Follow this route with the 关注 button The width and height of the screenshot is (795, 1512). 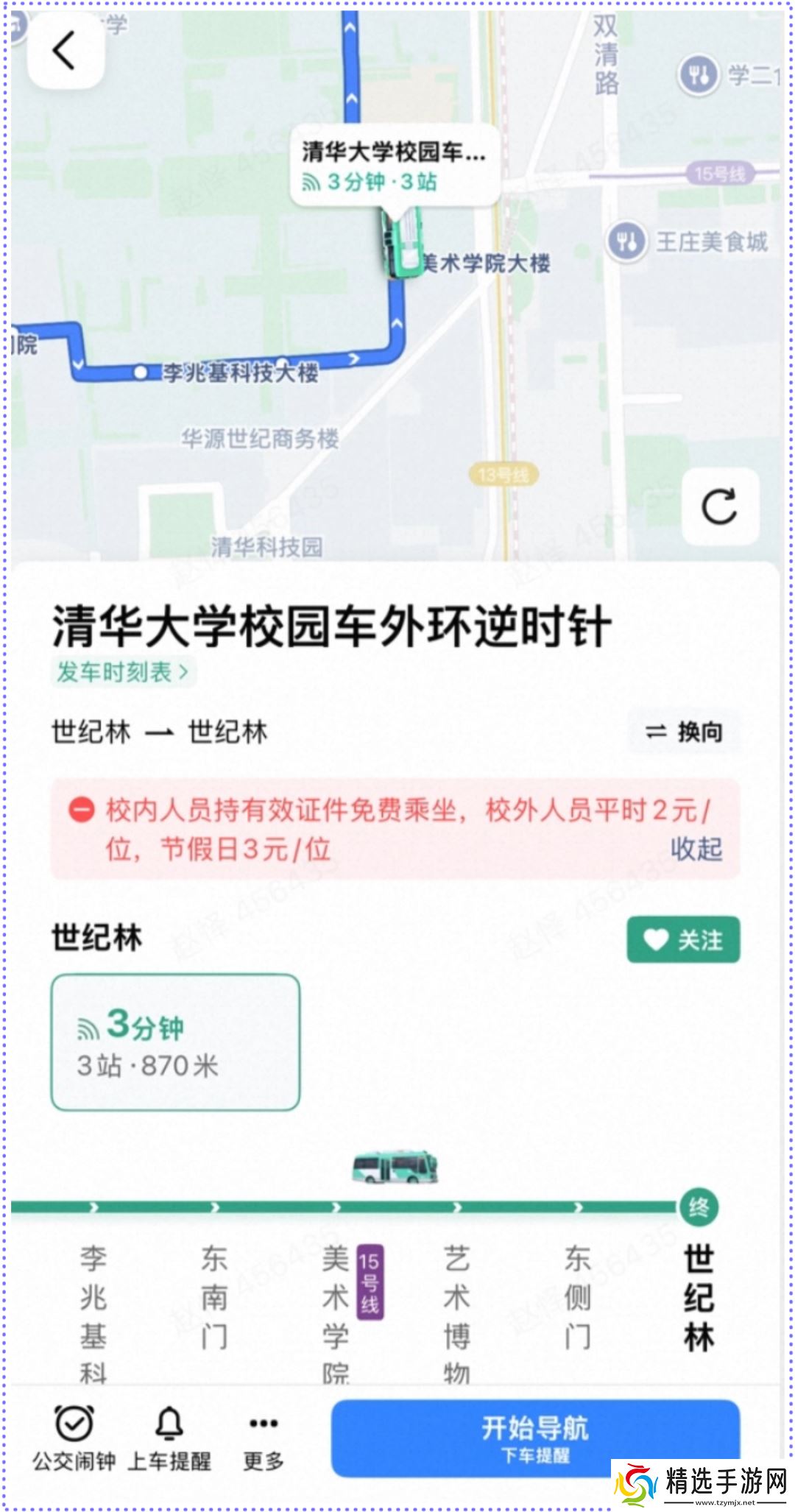coord(683,940)
